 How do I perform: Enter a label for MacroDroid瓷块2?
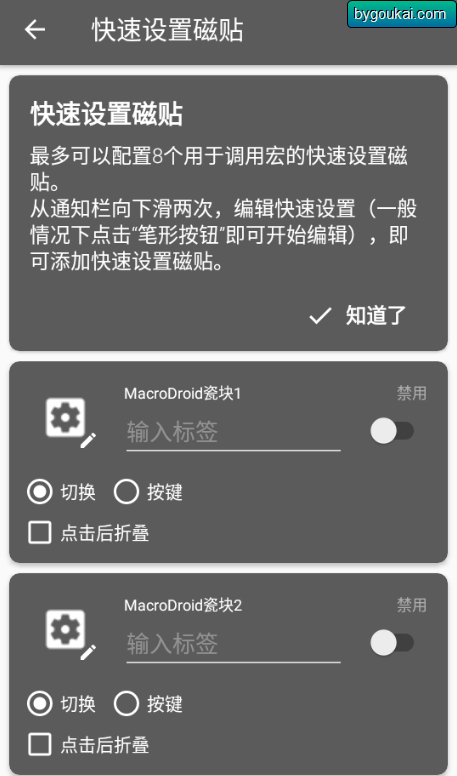[x=233, y=643]
